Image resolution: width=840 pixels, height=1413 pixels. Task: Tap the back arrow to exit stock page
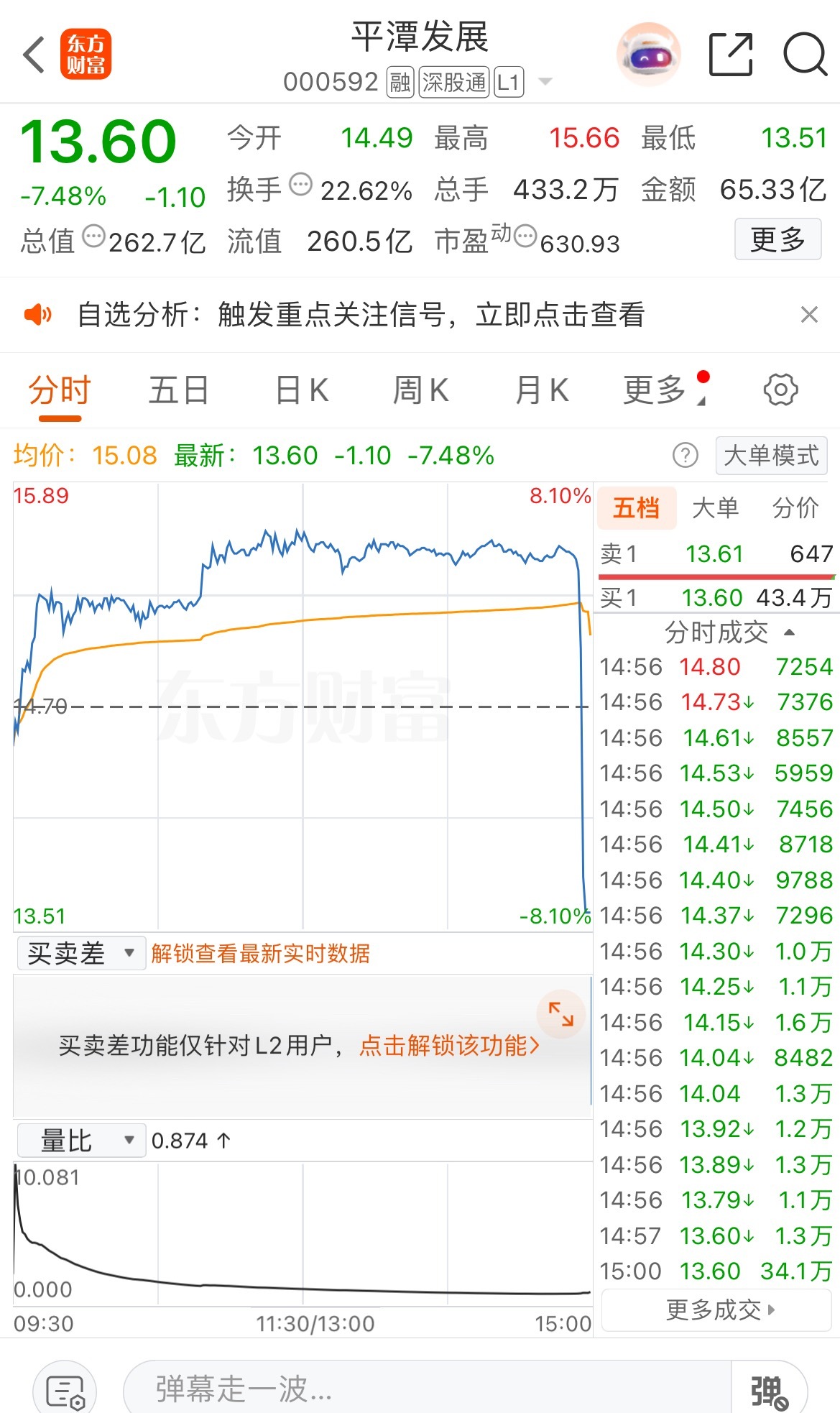[x=32, y=54]
